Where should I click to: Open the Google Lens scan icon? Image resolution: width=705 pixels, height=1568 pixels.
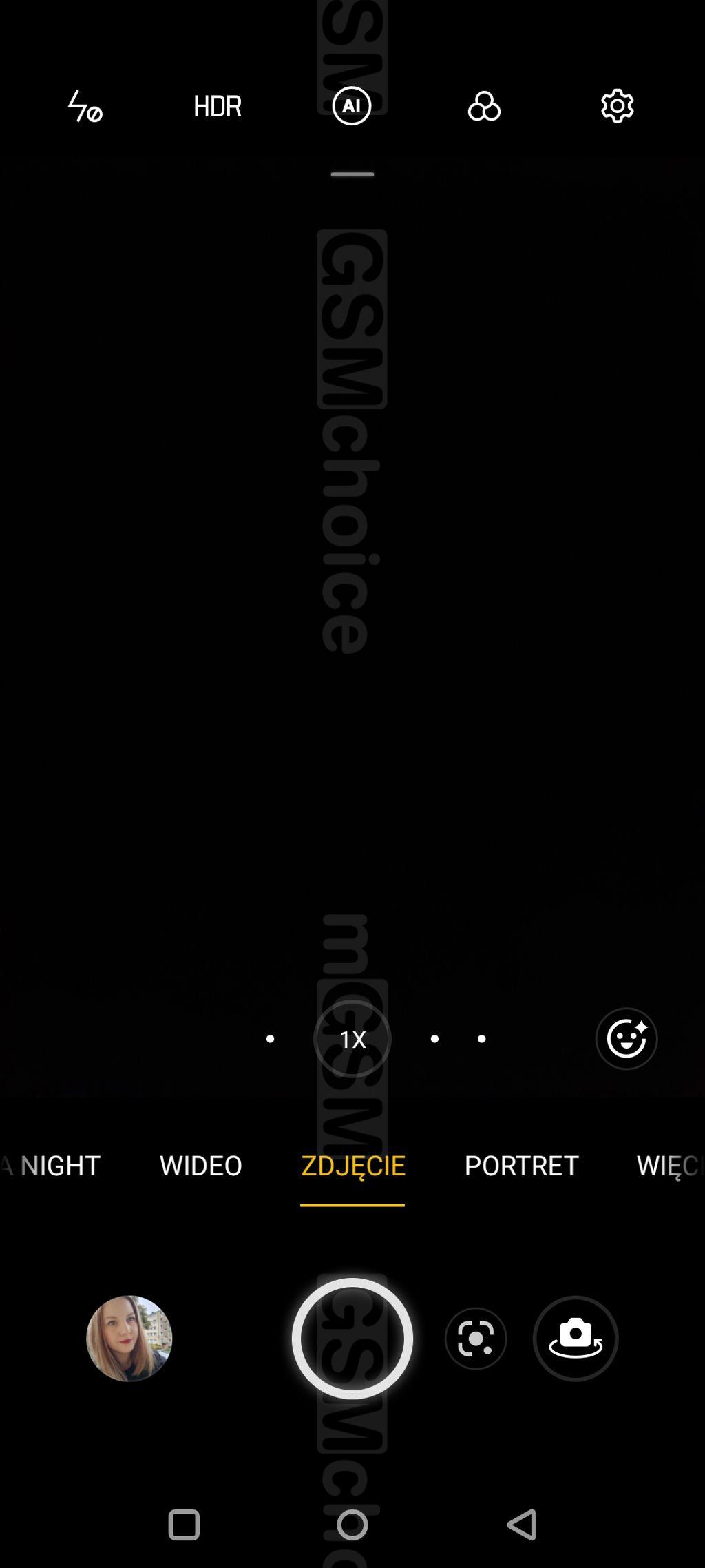coord(476,1339)
